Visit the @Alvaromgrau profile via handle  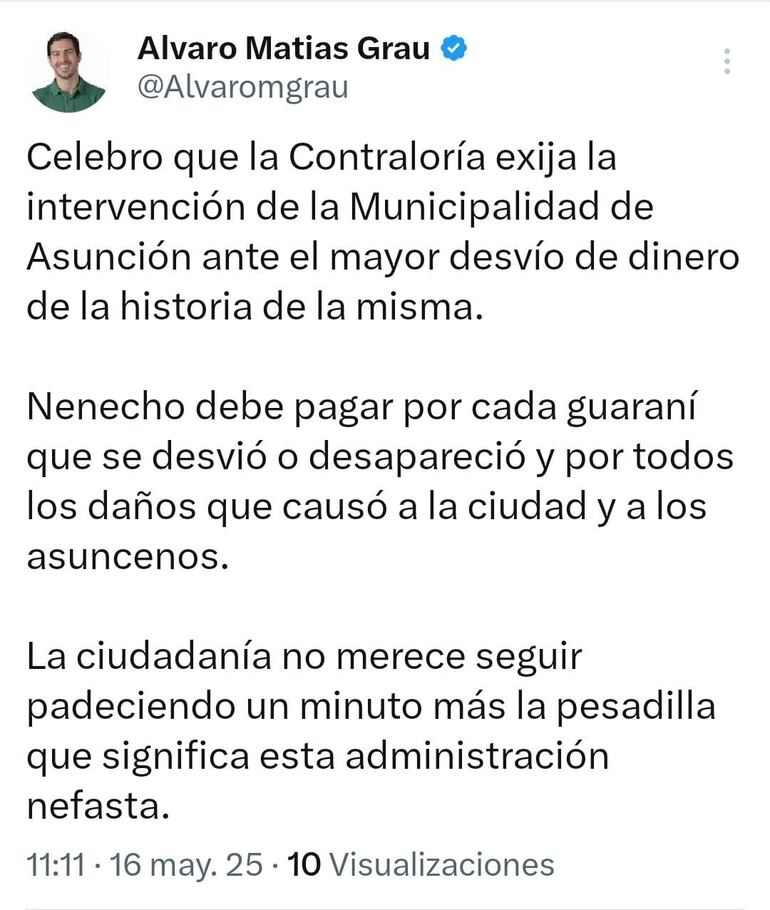[241, 88]
